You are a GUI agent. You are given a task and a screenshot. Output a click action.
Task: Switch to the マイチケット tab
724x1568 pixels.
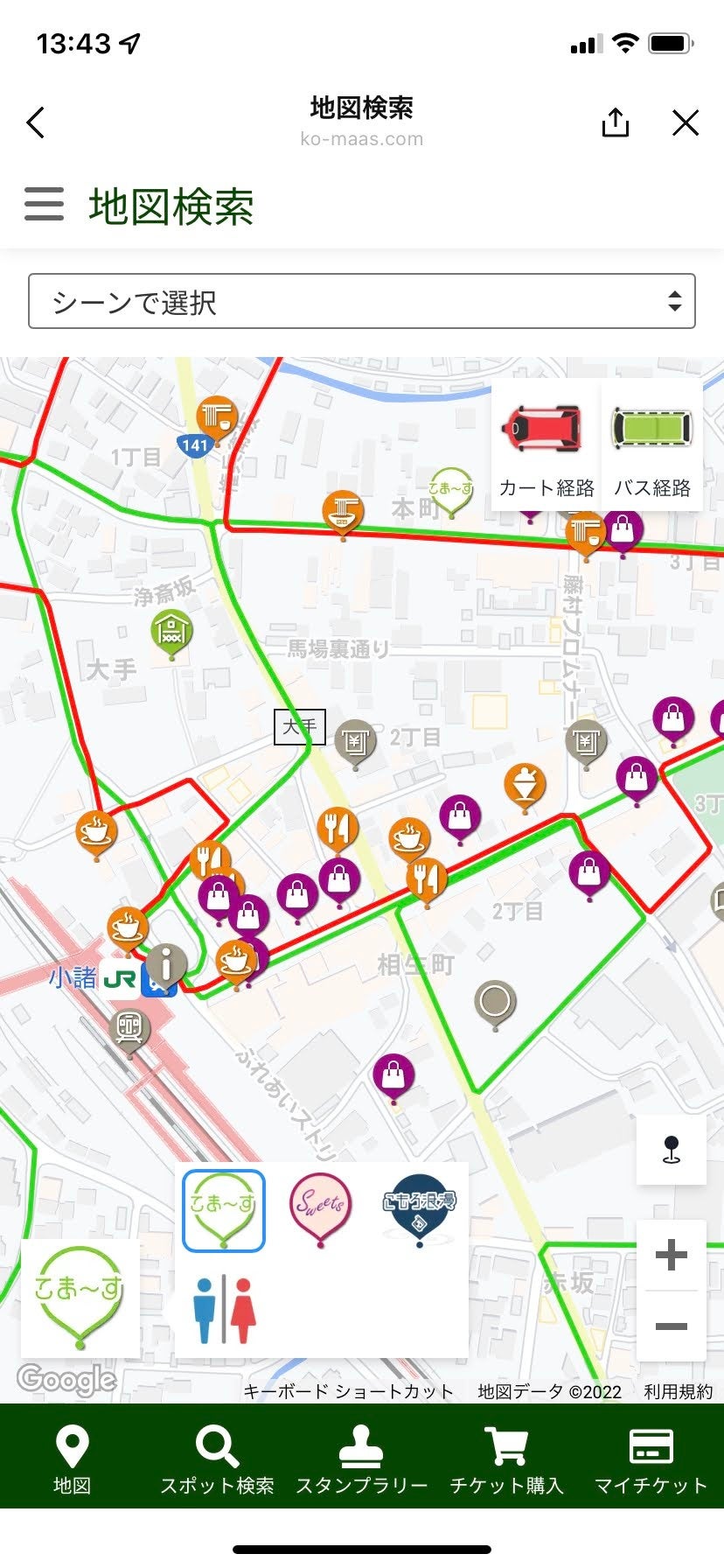click(x=651, y=1459)
